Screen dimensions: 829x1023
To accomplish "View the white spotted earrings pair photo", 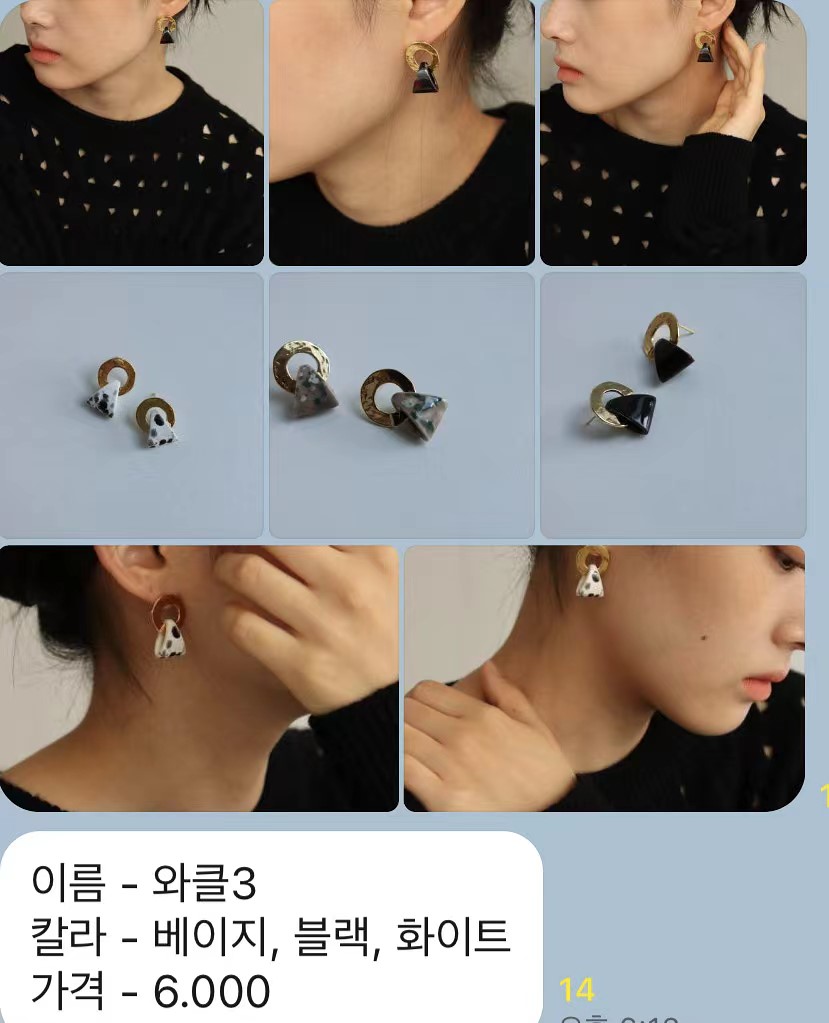I will (x=131, y=405).
